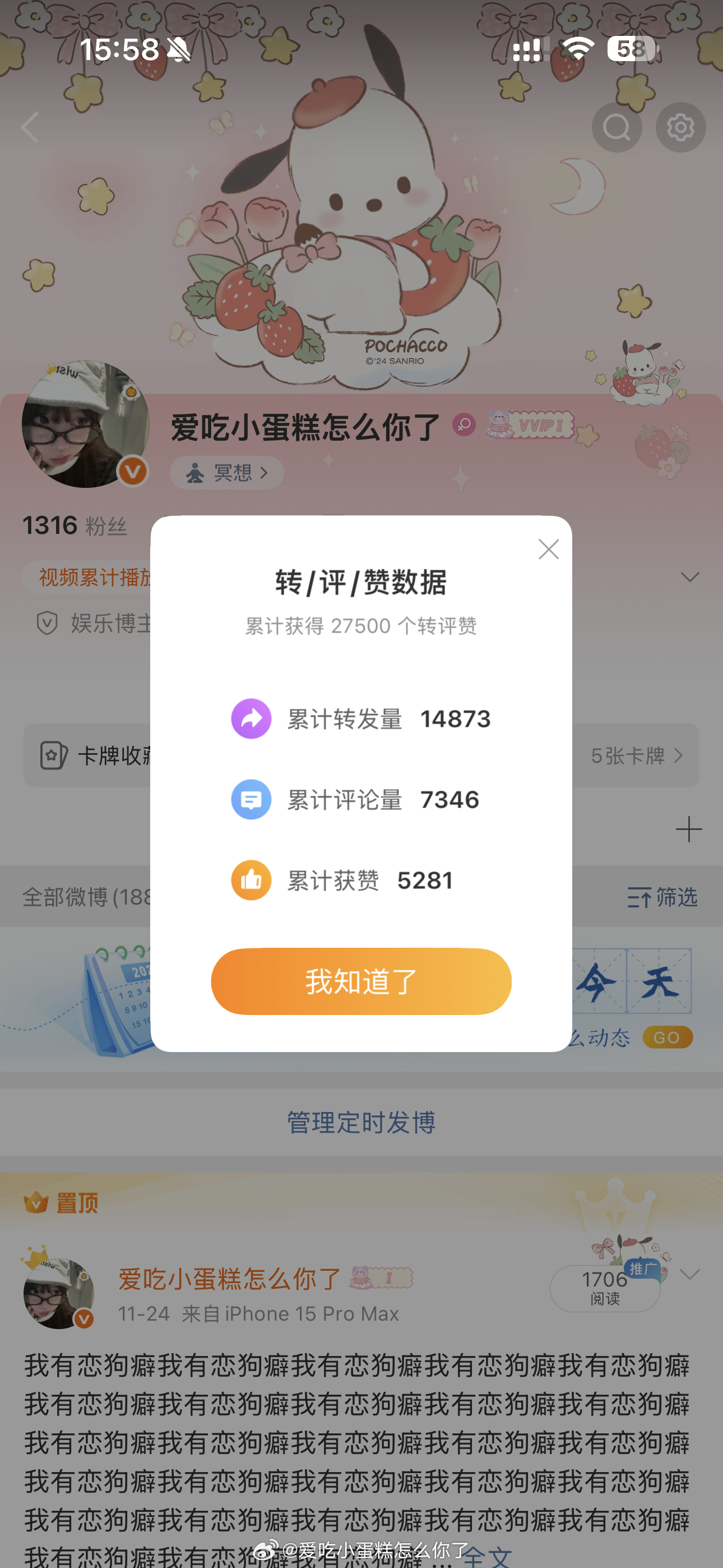The width and height of the screenshot is (723, 1568).
Task: Open the profile settings gear
Action: [x=680, y=127]
